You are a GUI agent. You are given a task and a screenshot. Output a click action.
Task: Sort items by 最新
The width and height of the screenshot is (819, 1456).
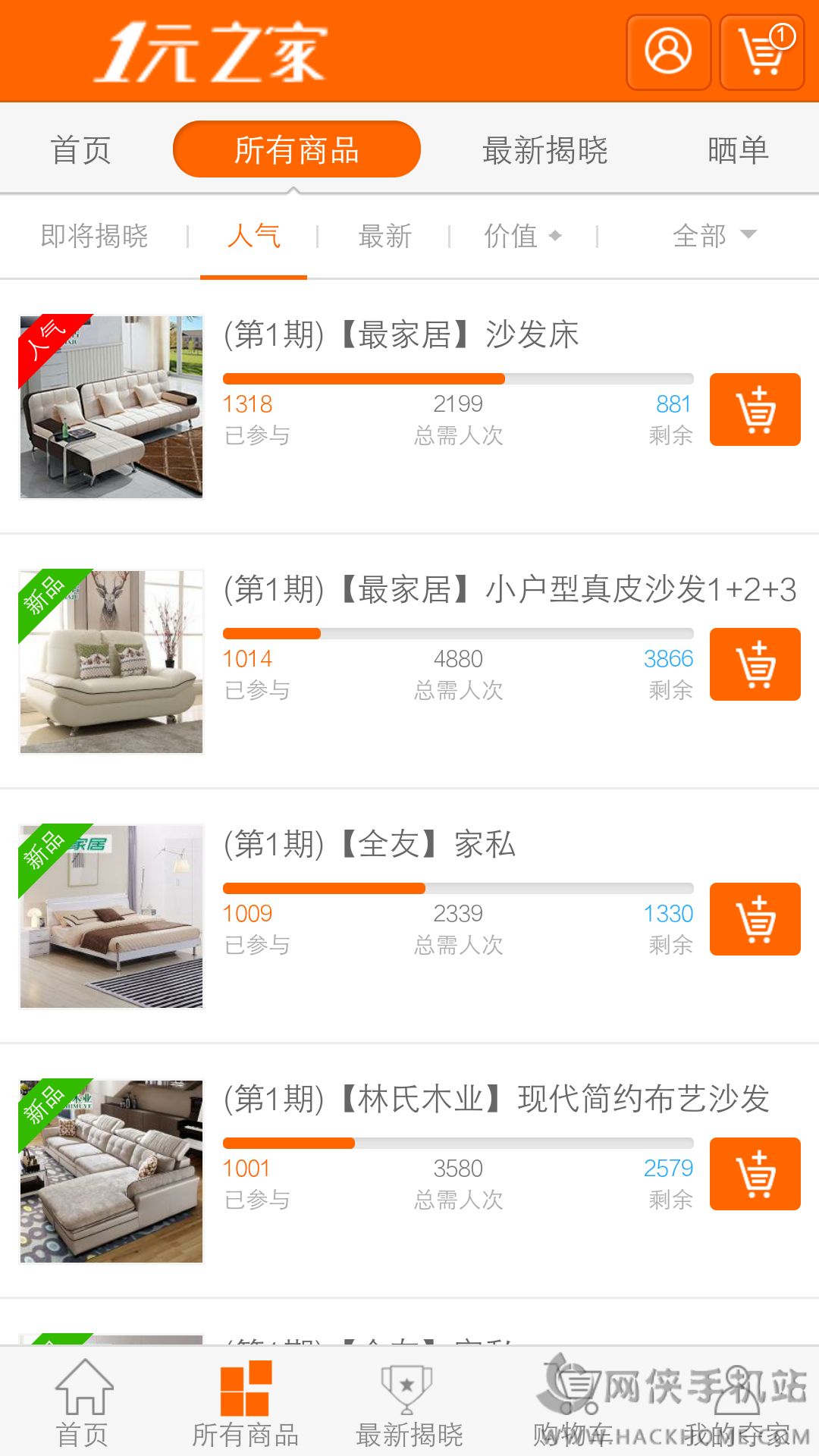click(385, 236)
